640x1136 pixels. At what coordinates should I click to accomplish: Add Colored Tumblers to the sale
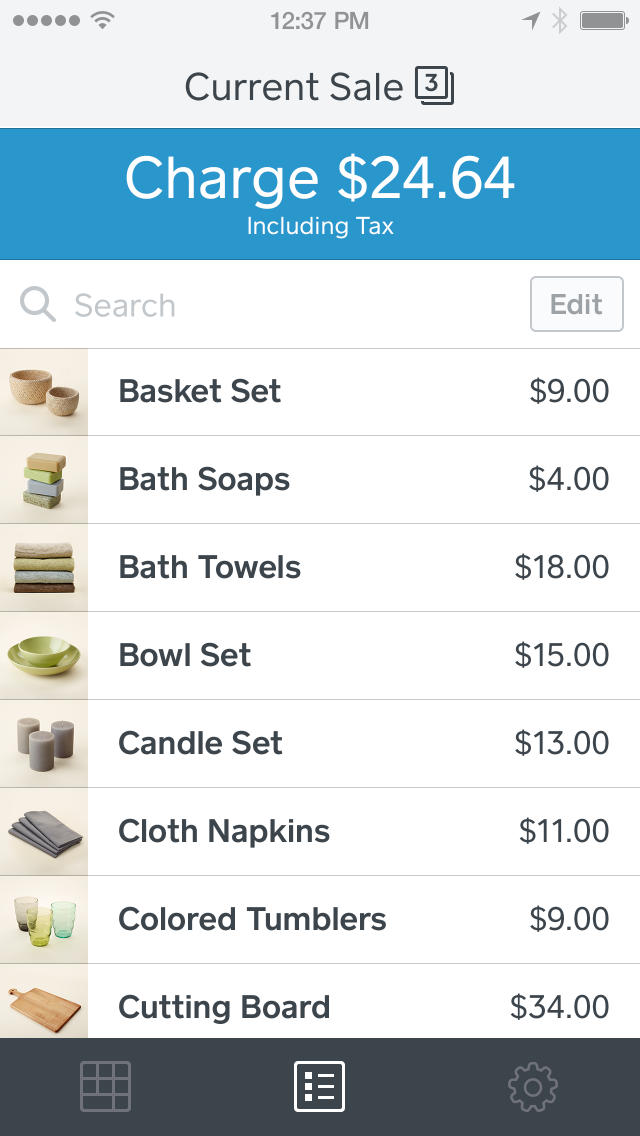pos(320,920)
